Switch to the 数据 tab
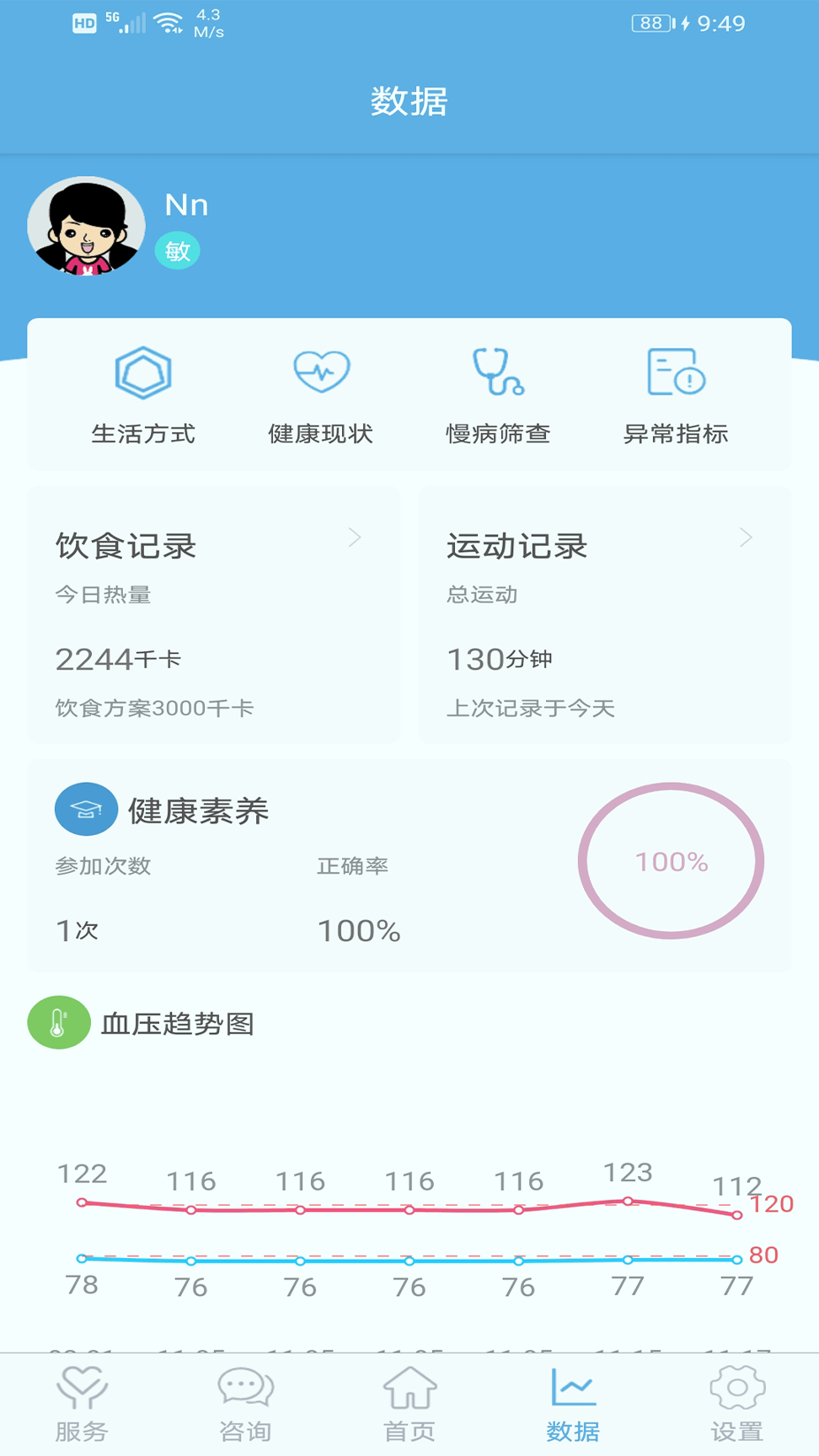This screenshot has height=1456, width=819. click(572, 1399)
